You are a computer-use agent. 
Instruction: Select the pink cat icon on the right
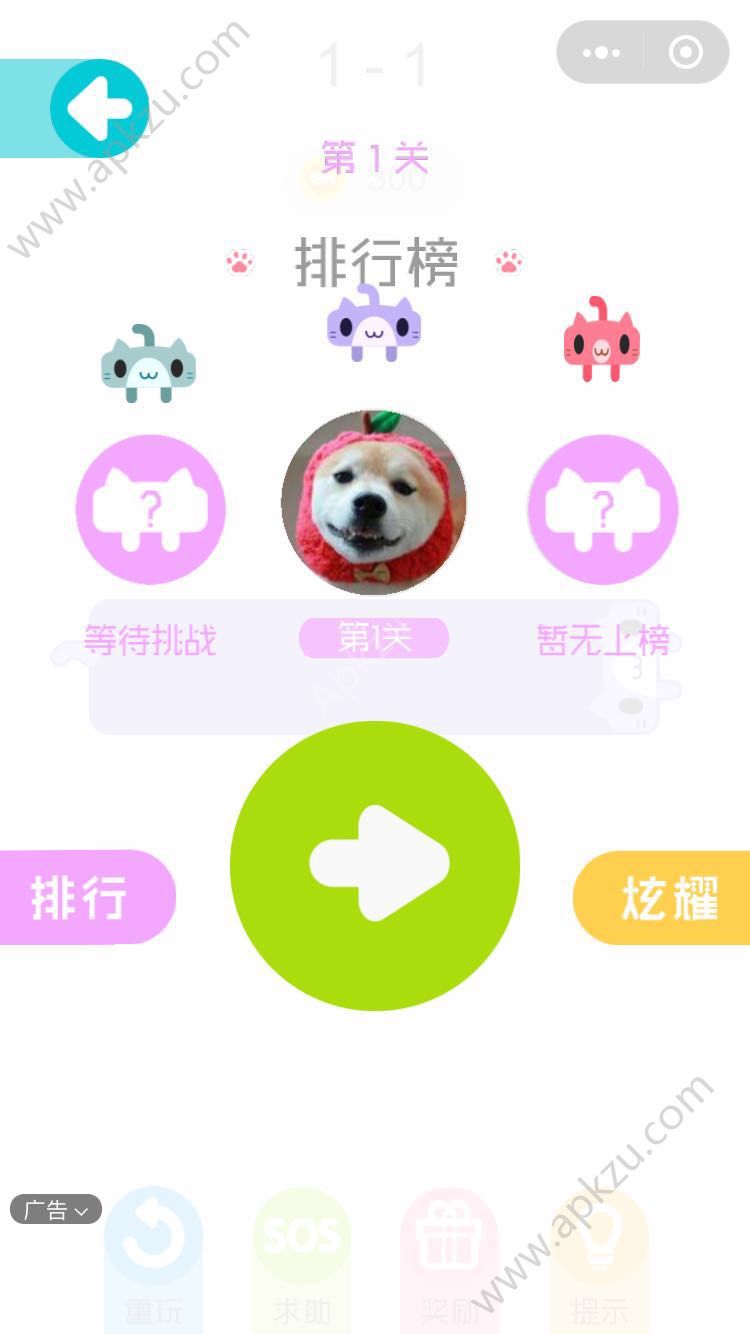point(600,345)
